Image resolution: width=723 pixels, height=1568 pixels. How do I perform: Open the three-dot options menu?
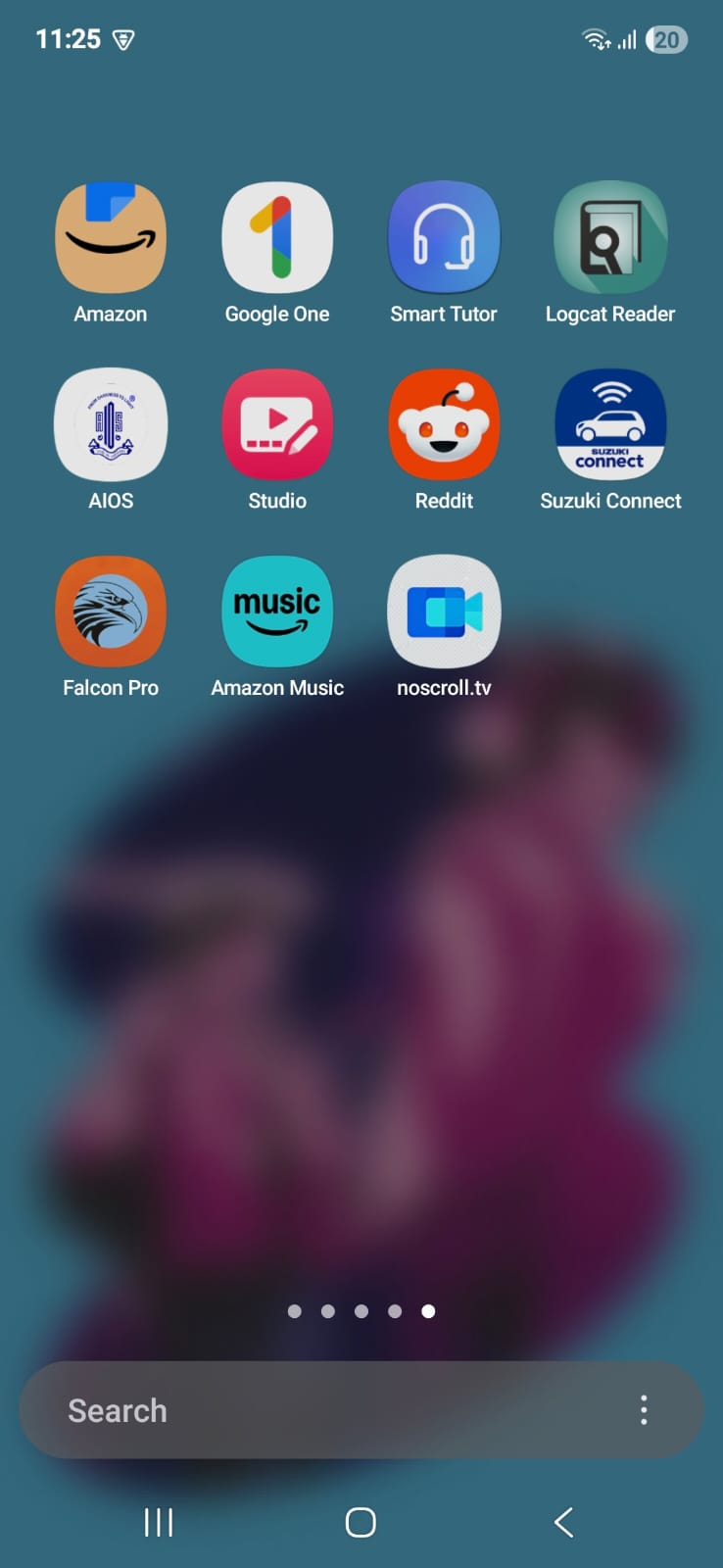(x=644, y=1410)
